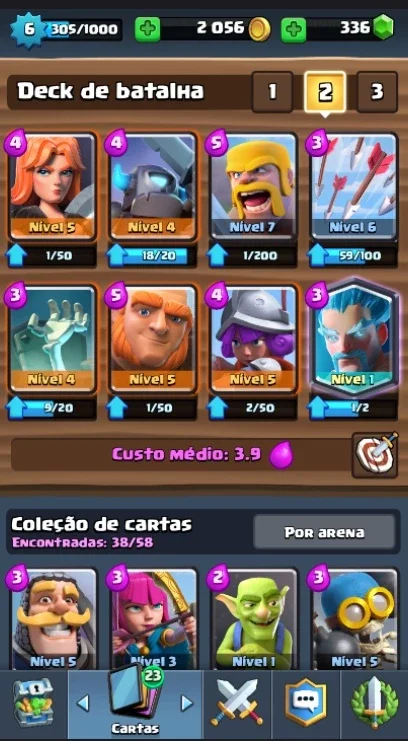Change sorting with the Por arena button
Image resolution: width=408 pixels, height=741 pixels.
point(324,533)
